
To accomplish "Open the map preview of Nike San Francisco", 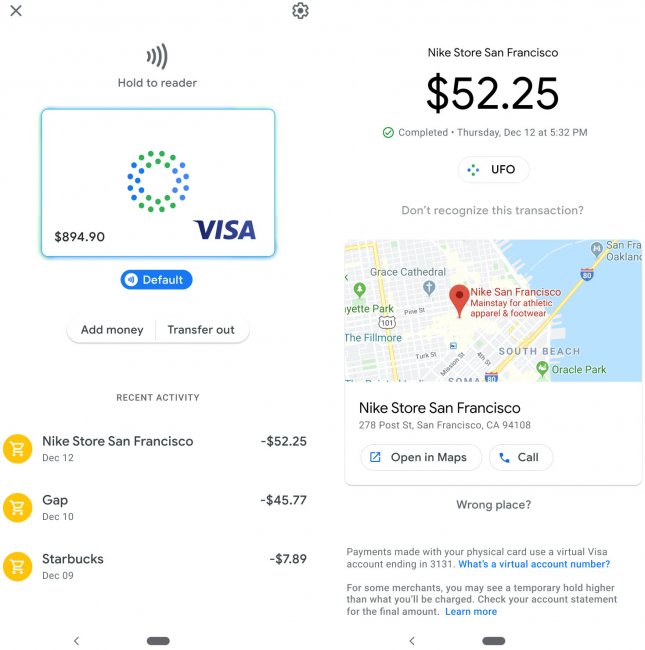I will point(493,310).
